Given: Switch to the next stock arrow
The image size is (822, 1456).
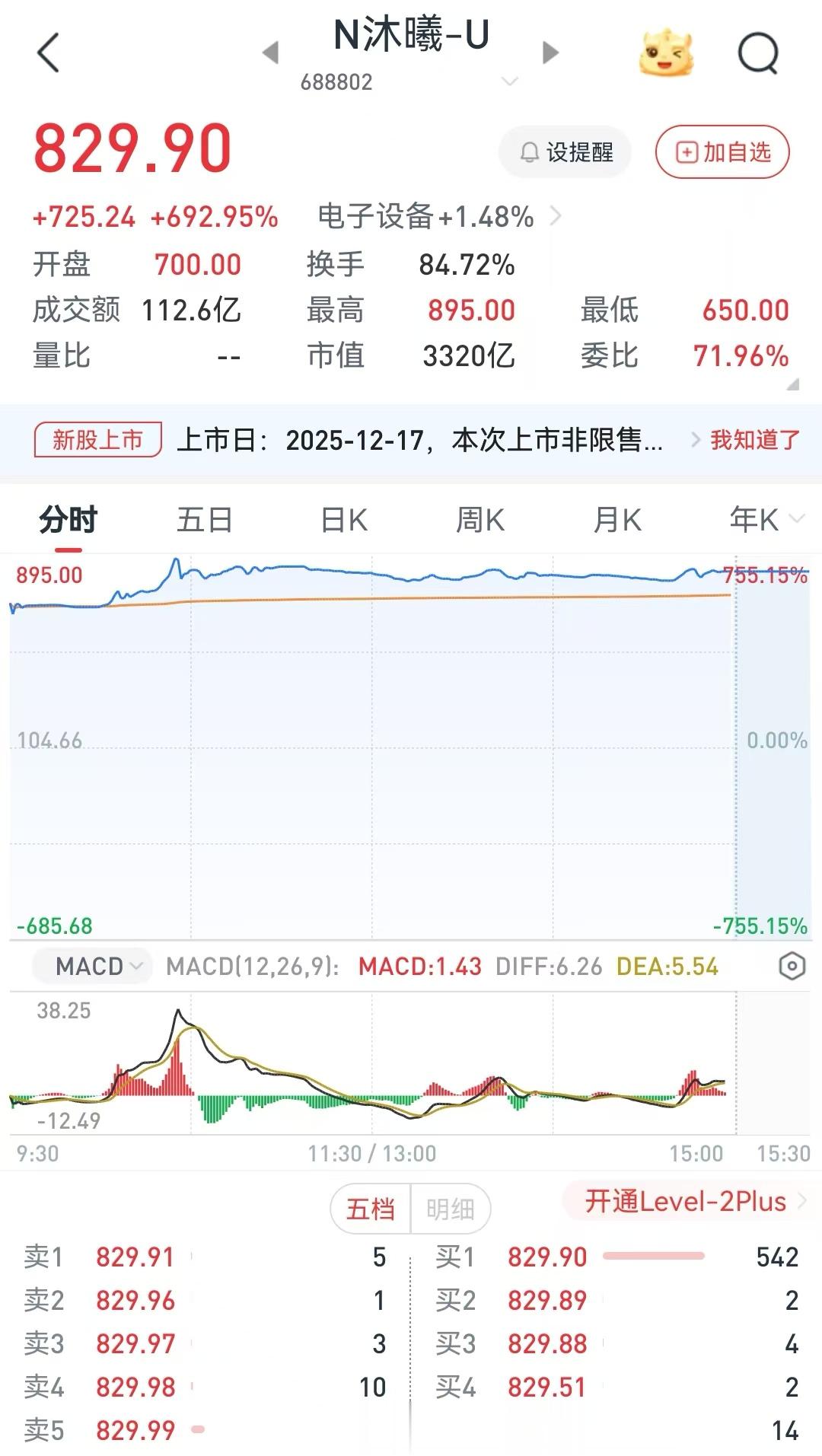Looking at the screenshot, I should (550, 53).
